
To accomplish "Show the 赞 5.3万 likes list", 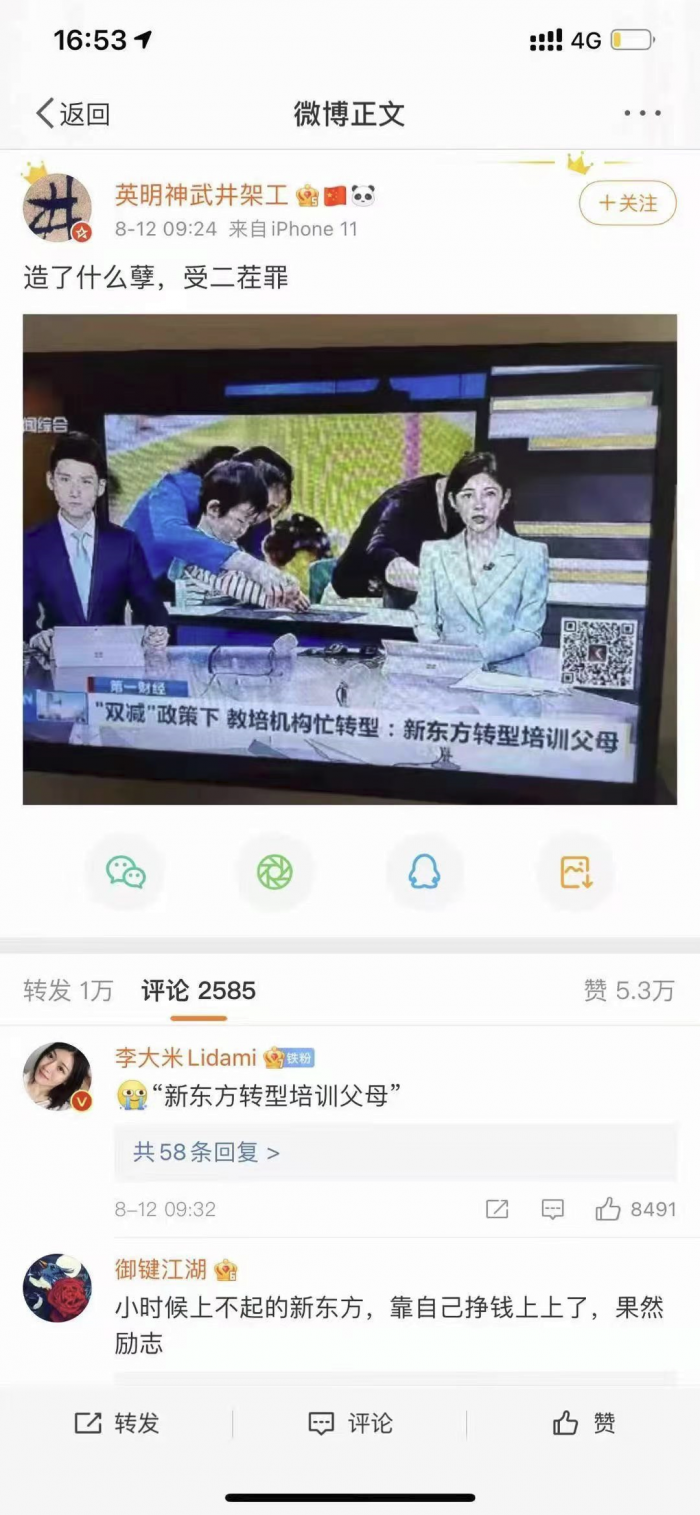I will (x=629, y=991).
